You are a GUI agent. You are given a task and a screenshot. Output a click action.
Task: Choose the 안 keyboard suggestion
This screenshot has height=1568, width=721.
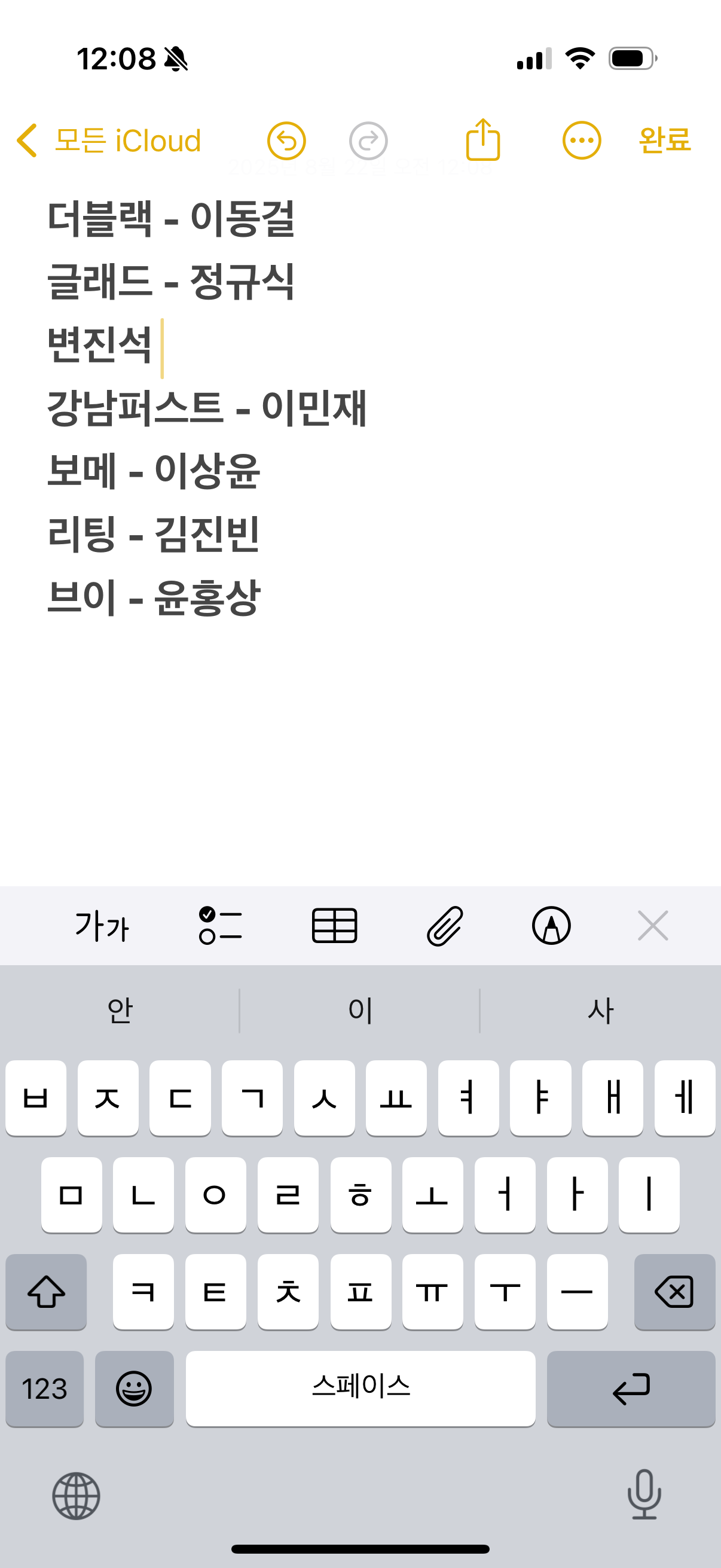pyautogui.click(x=120, y=1011)
